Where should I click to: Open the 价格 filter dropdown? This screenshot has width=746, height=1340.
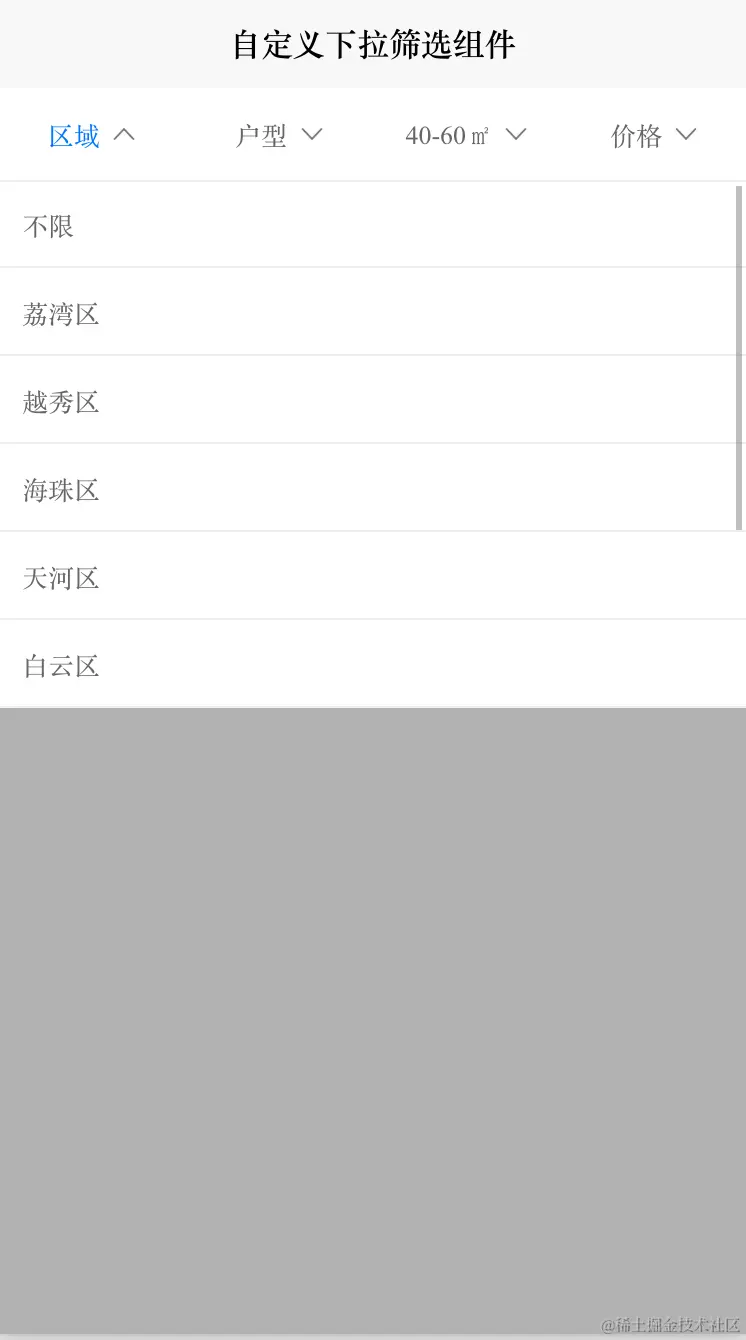pyautogui.click(x=653, y=135)
